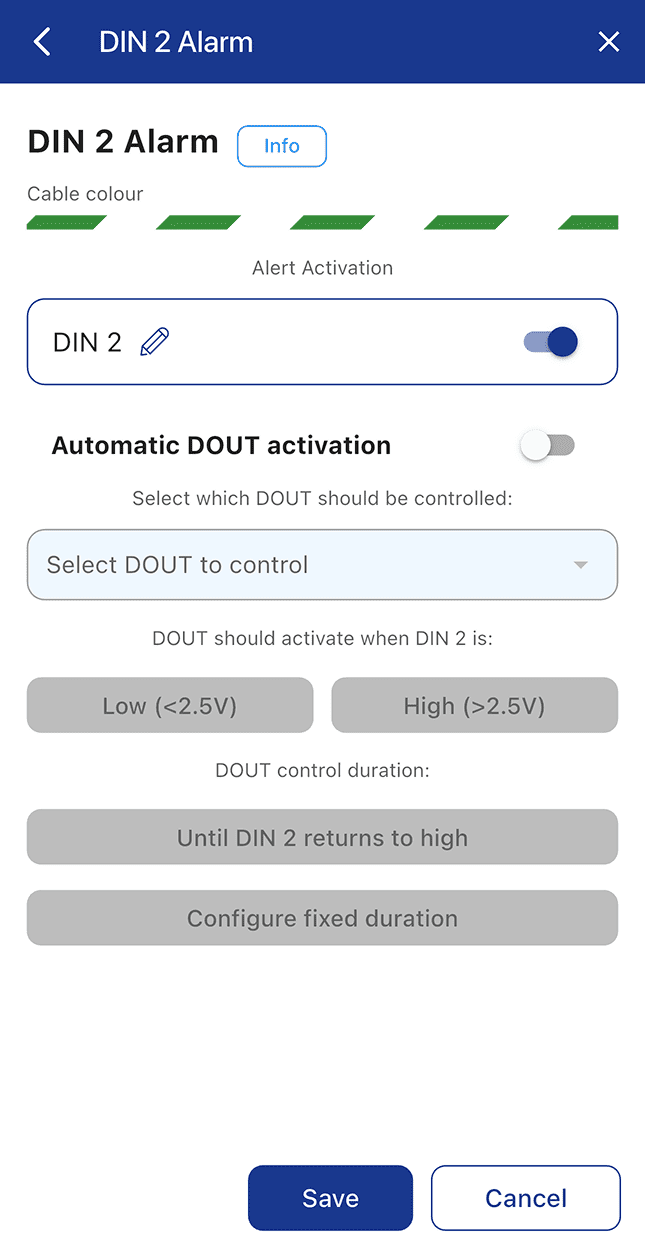Choose Low (<2.5V) activation level

tap(170, 706)
